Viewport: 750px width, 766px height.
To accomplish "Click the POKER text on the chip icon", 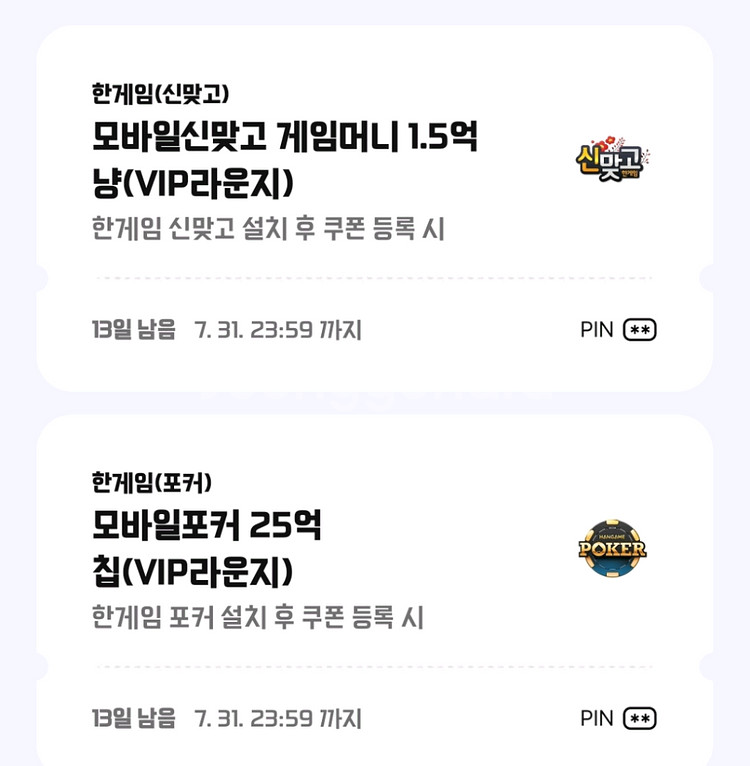I will [x=614, y=550].
